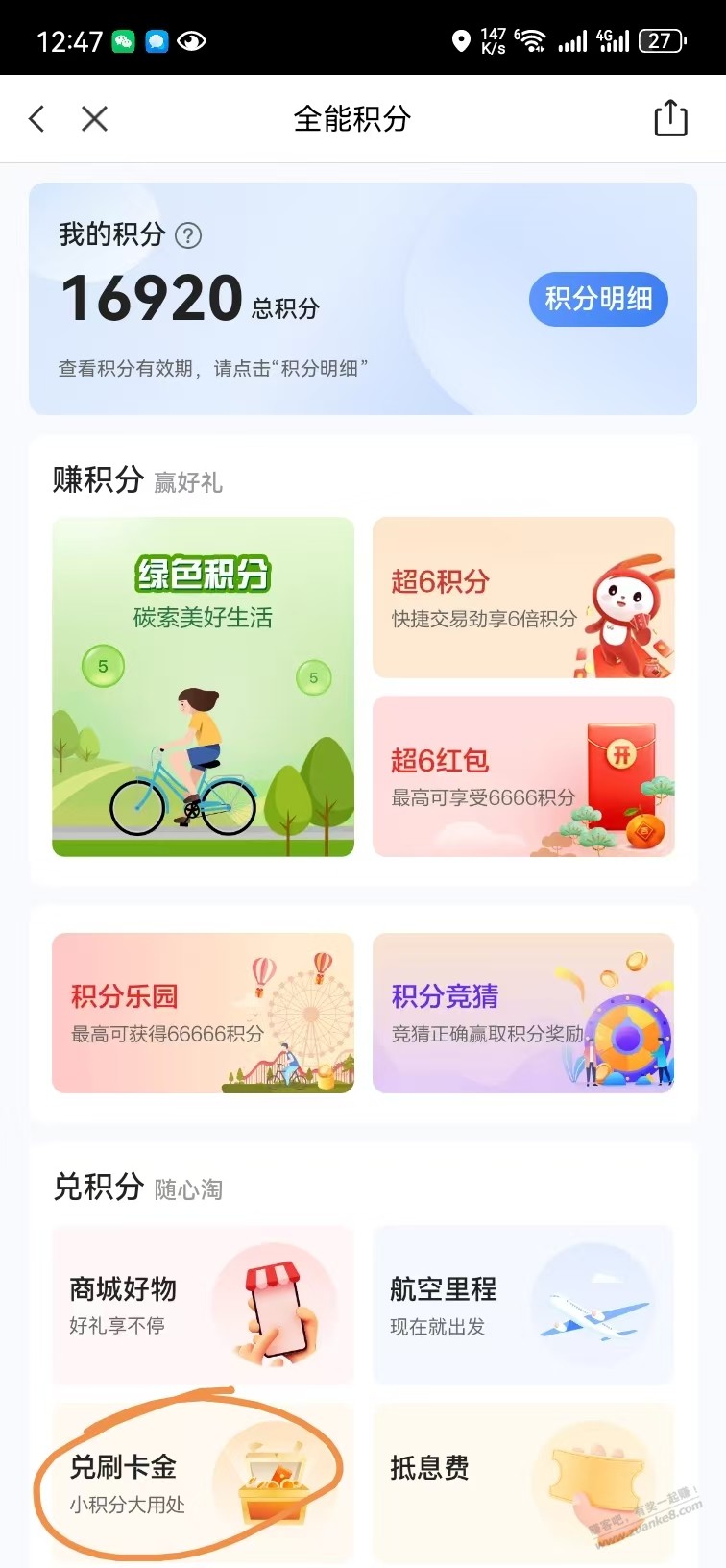Open the 积分明细 button
Screen dimensions: 726x1568
pos(598,299)
